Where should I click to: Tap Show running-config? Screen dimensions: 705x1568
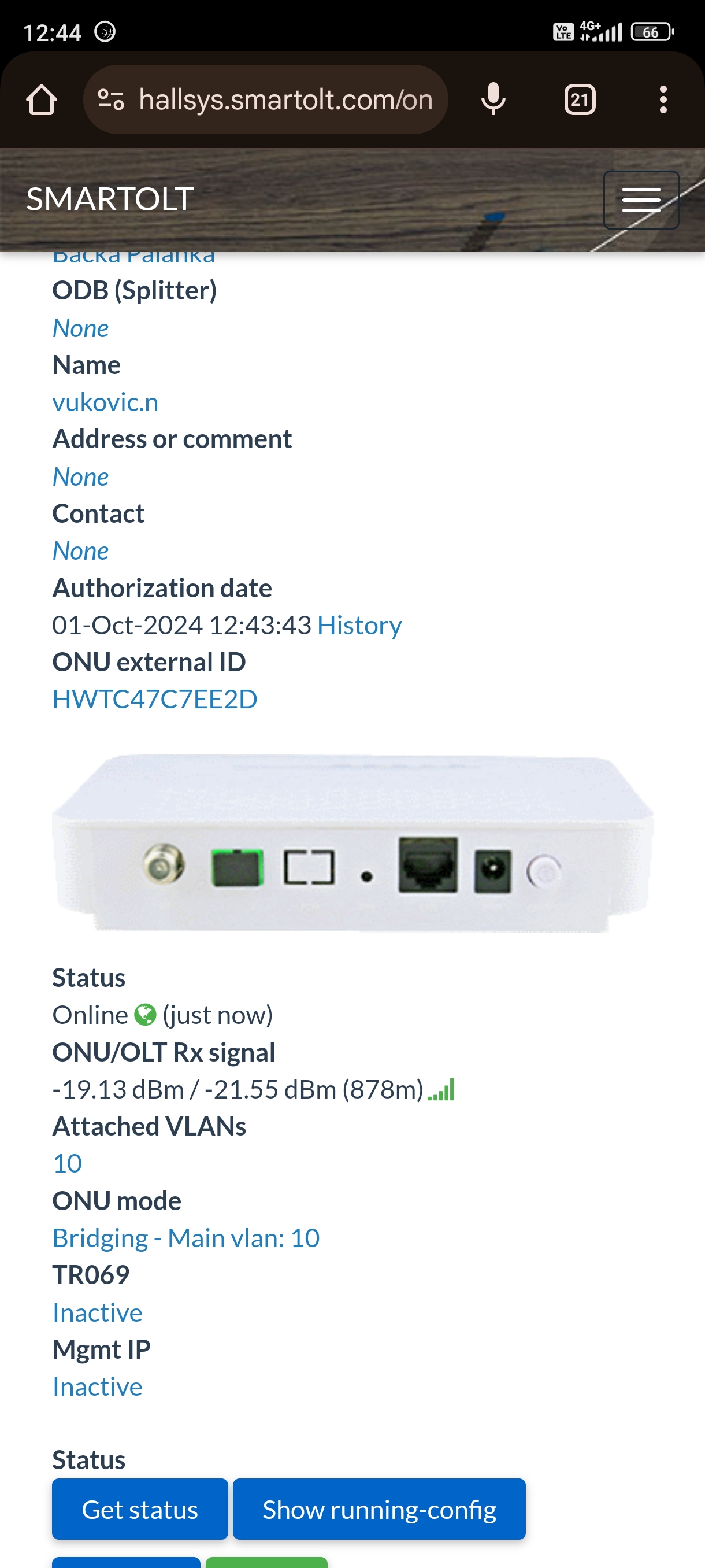click(379, 1509)
